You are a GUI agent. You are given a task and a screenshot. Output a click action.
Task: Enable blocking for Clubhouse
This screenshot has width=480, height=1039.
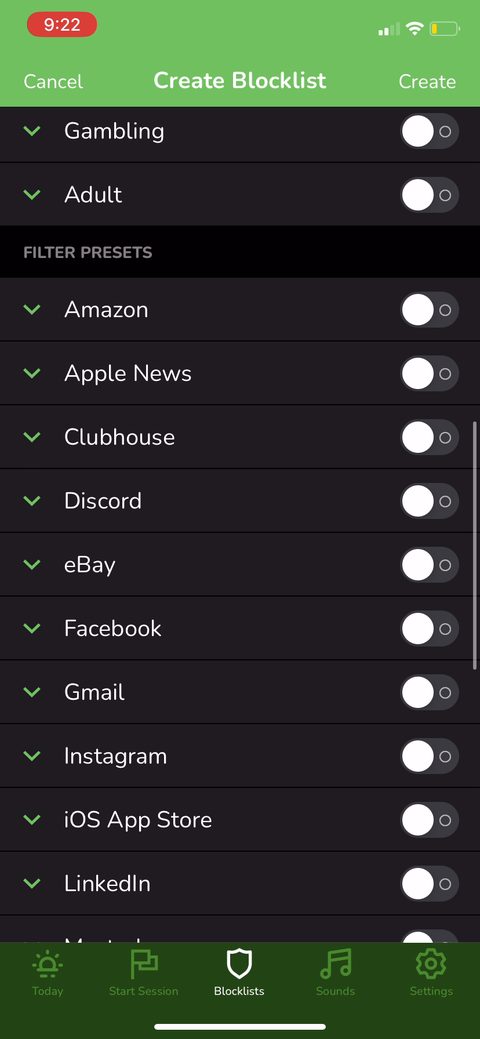click(430, 437)
